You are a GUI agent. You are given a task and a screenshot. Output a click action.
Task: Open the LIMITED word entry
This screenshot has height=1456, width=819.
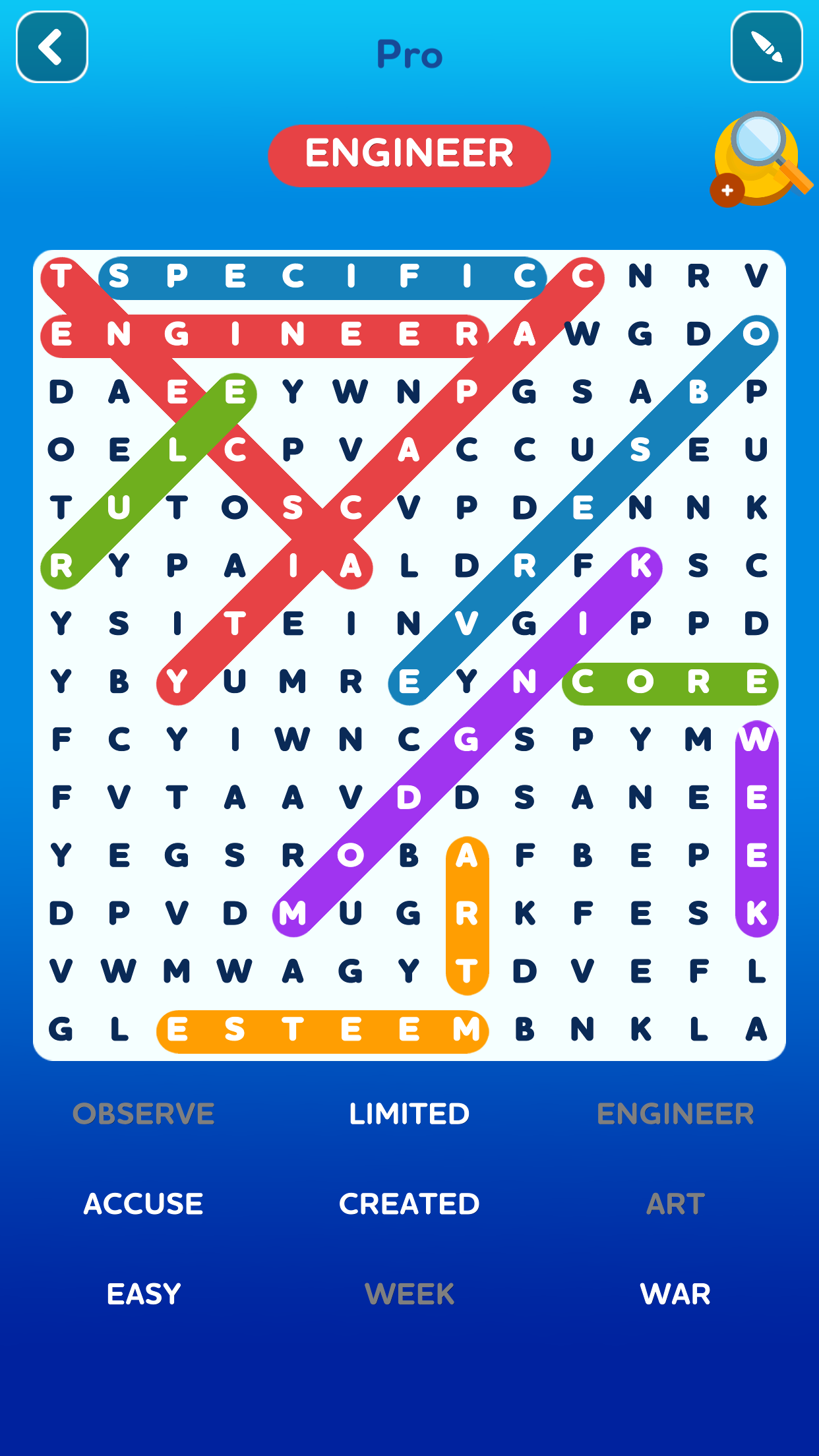tap(409, 1113)
